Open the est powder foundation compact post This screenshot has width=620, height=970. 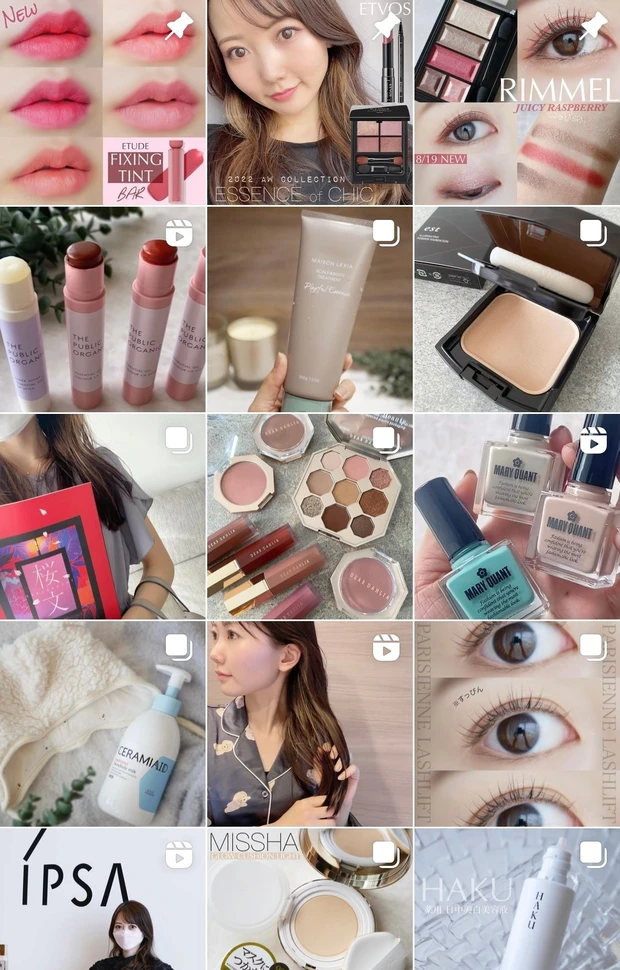tap(517, 310)
